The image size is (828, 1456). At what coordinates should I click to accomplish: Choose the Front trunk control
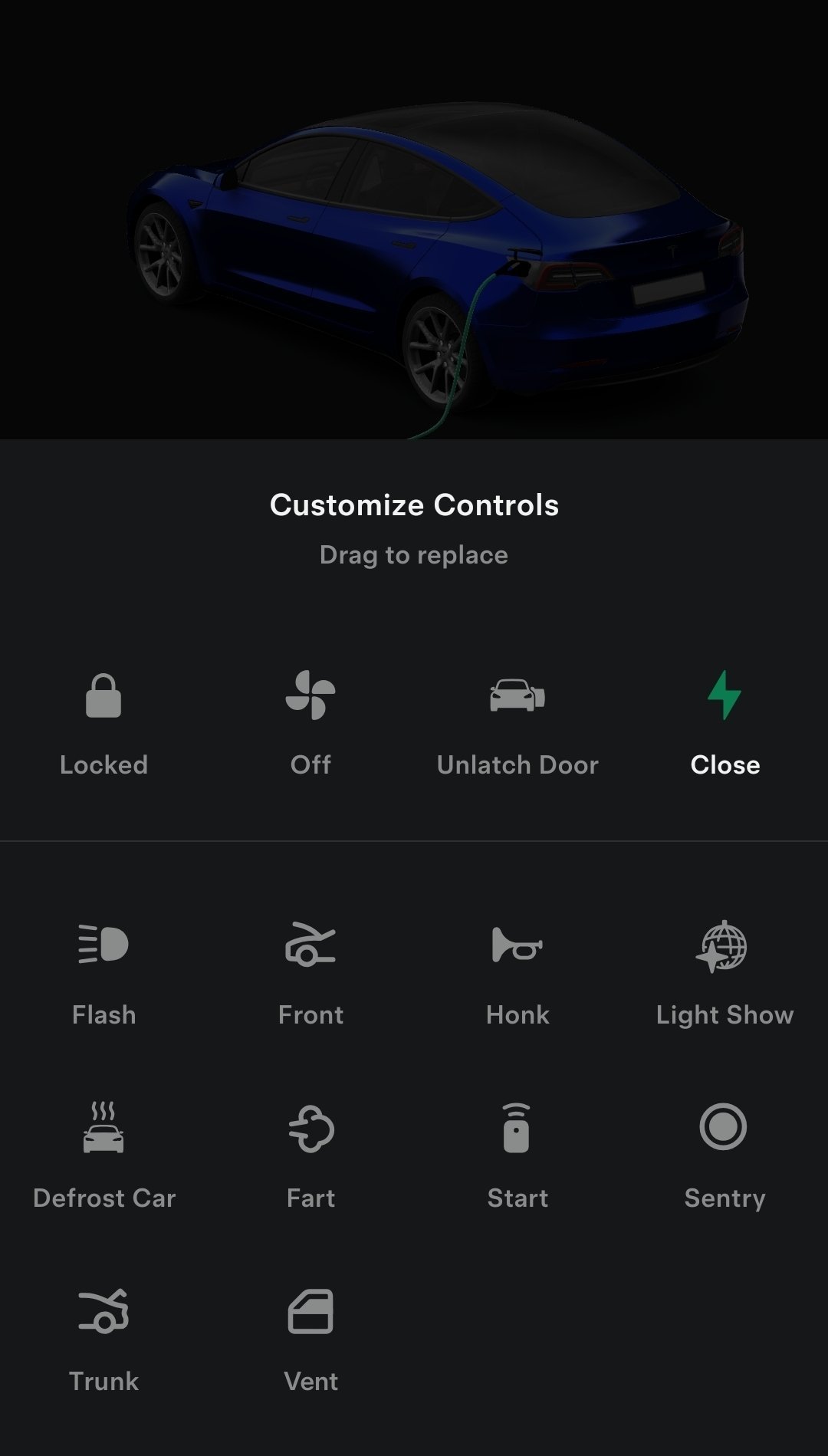pyautogui.click(x=310, y=974)
